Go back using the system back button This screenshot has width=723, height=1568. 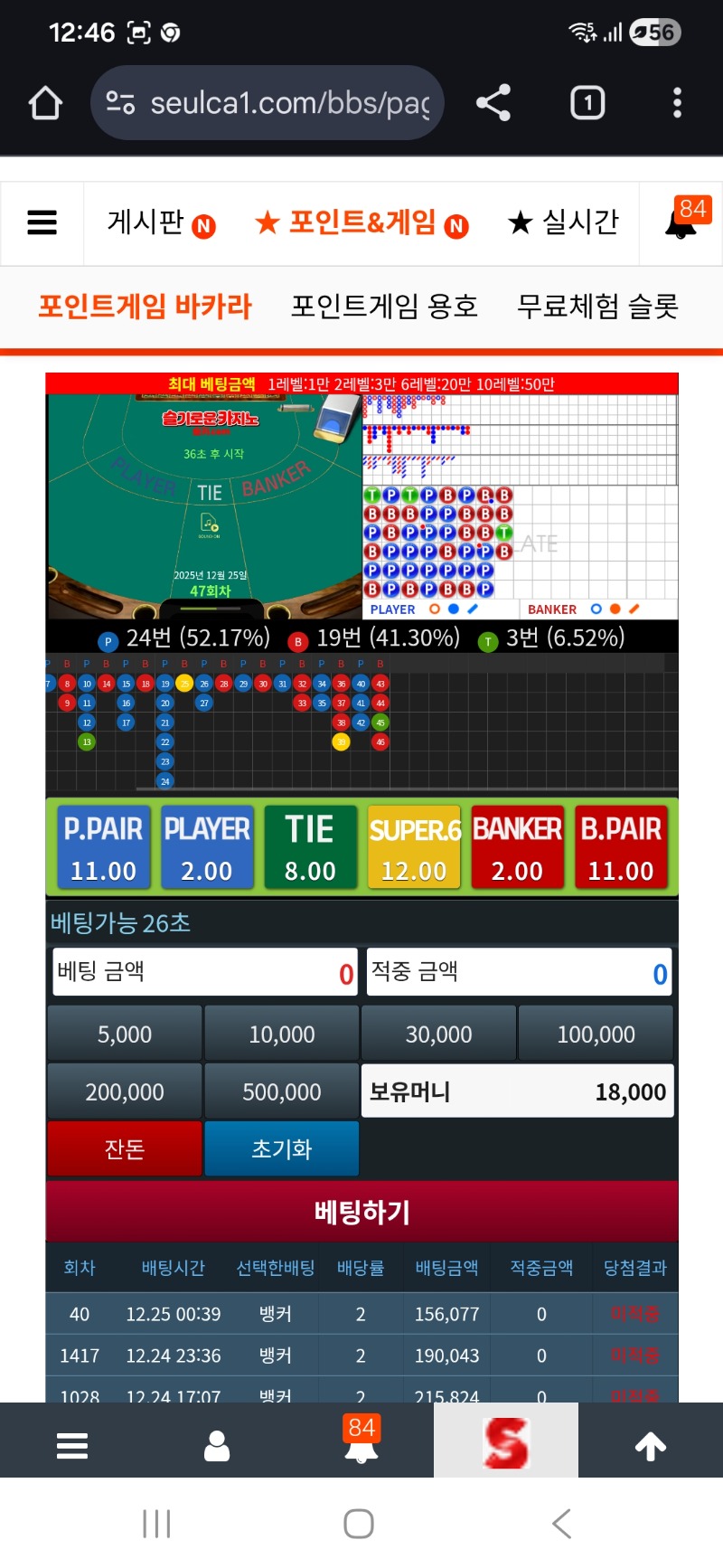[x=561, y=1524]
